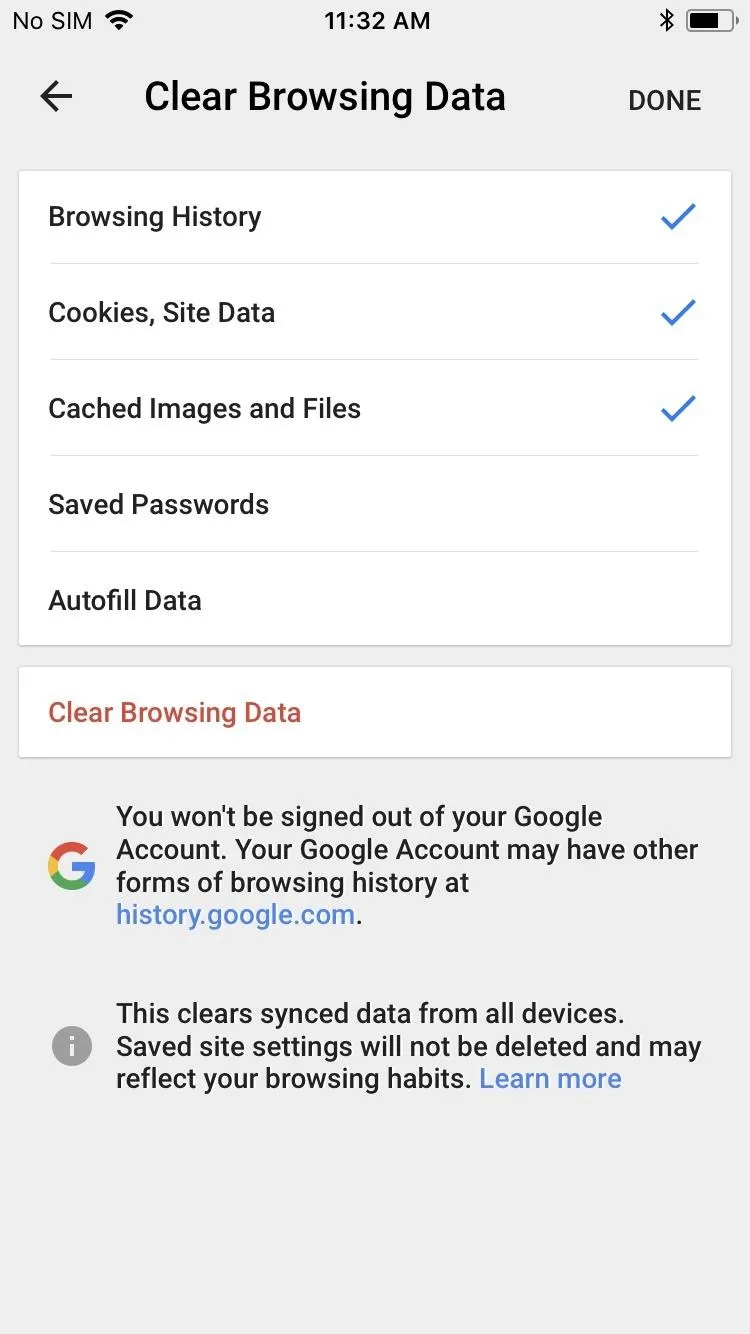
Task: Tap the red Clear Browsing Data button
Action: (x=375, y=713)
